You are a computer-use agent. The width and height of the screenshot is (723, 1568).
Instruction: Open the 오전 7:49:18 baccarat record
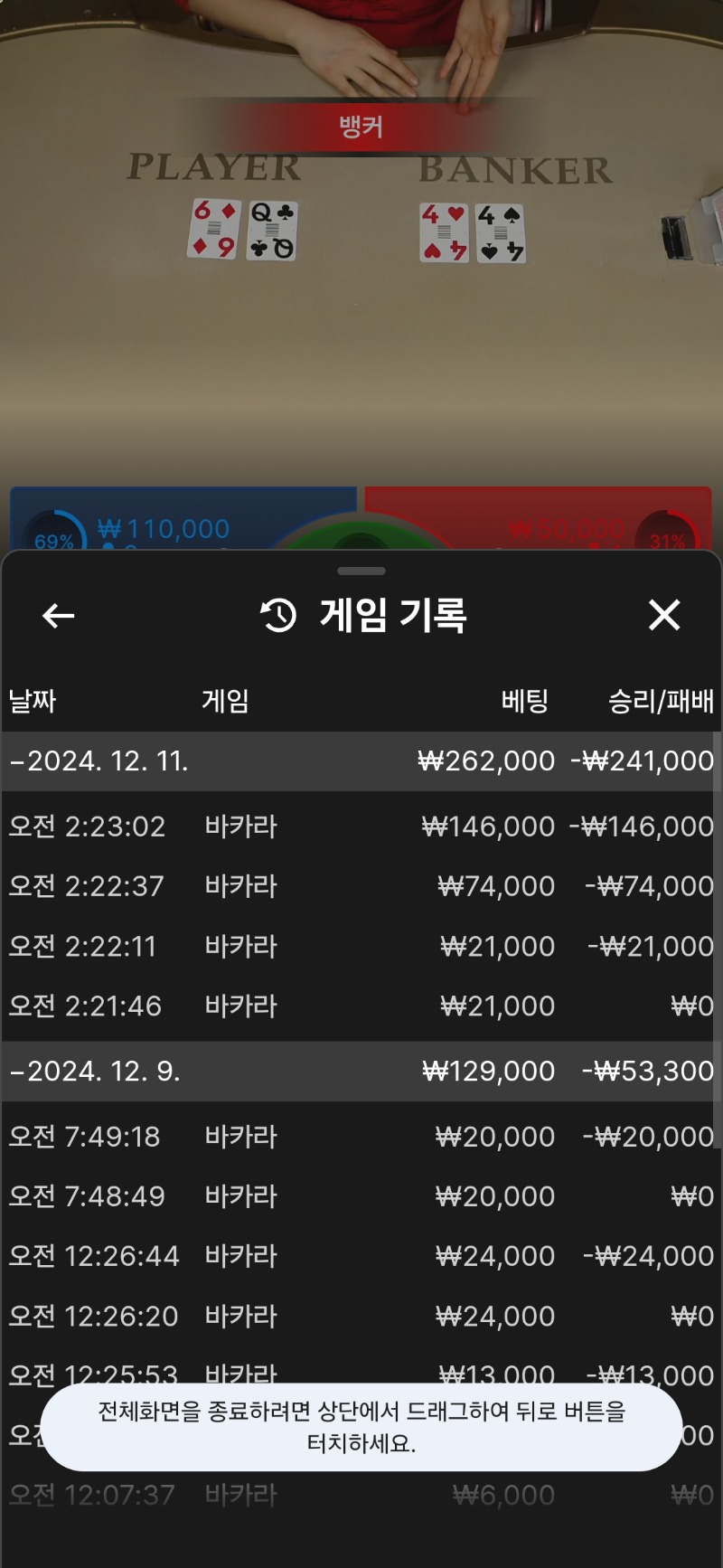coord(361,1137)
